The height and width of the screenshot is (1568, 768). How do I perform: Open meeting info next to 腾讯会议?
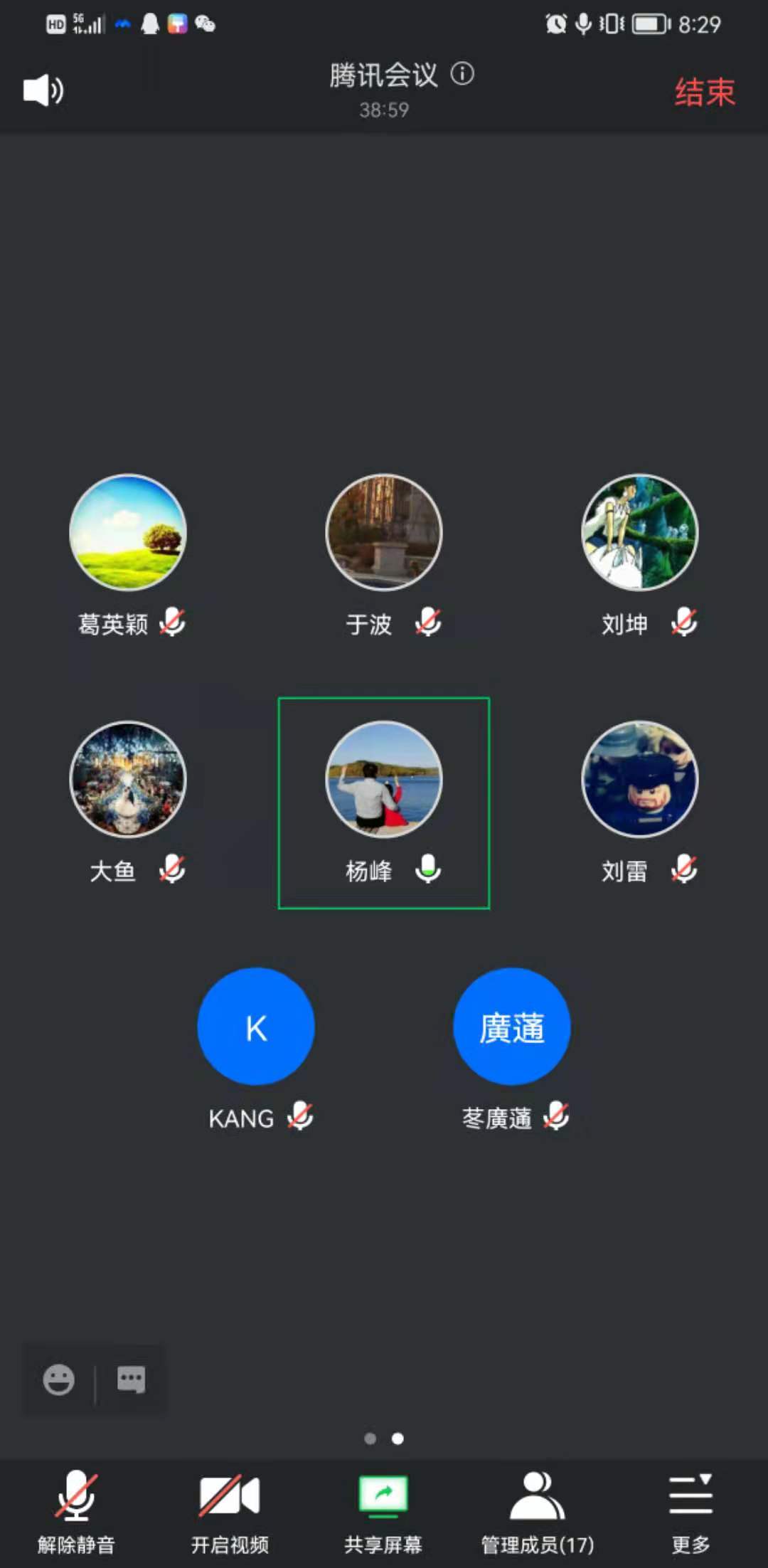[x=462, y=74]
